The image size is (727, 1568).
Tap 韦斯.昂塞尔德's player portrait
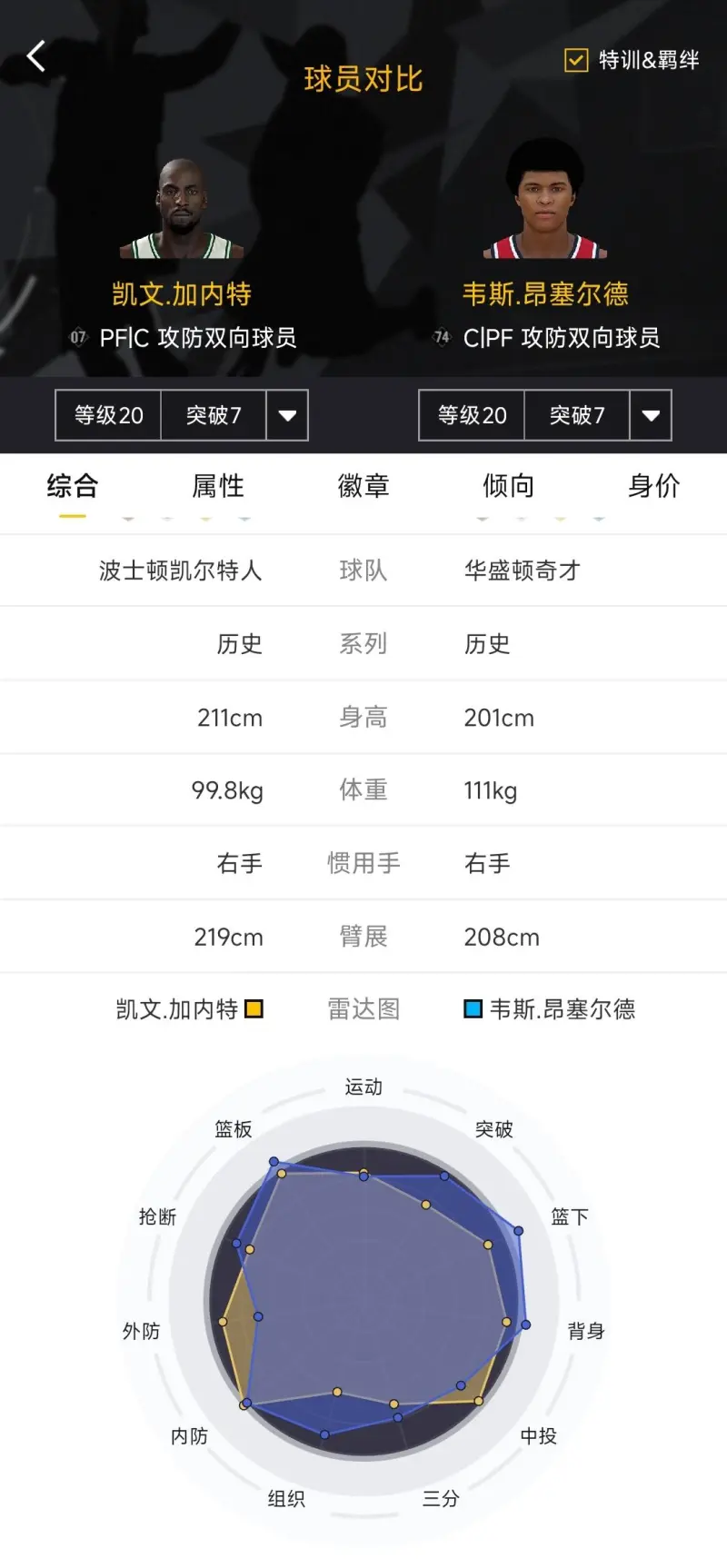pos(545,202)
